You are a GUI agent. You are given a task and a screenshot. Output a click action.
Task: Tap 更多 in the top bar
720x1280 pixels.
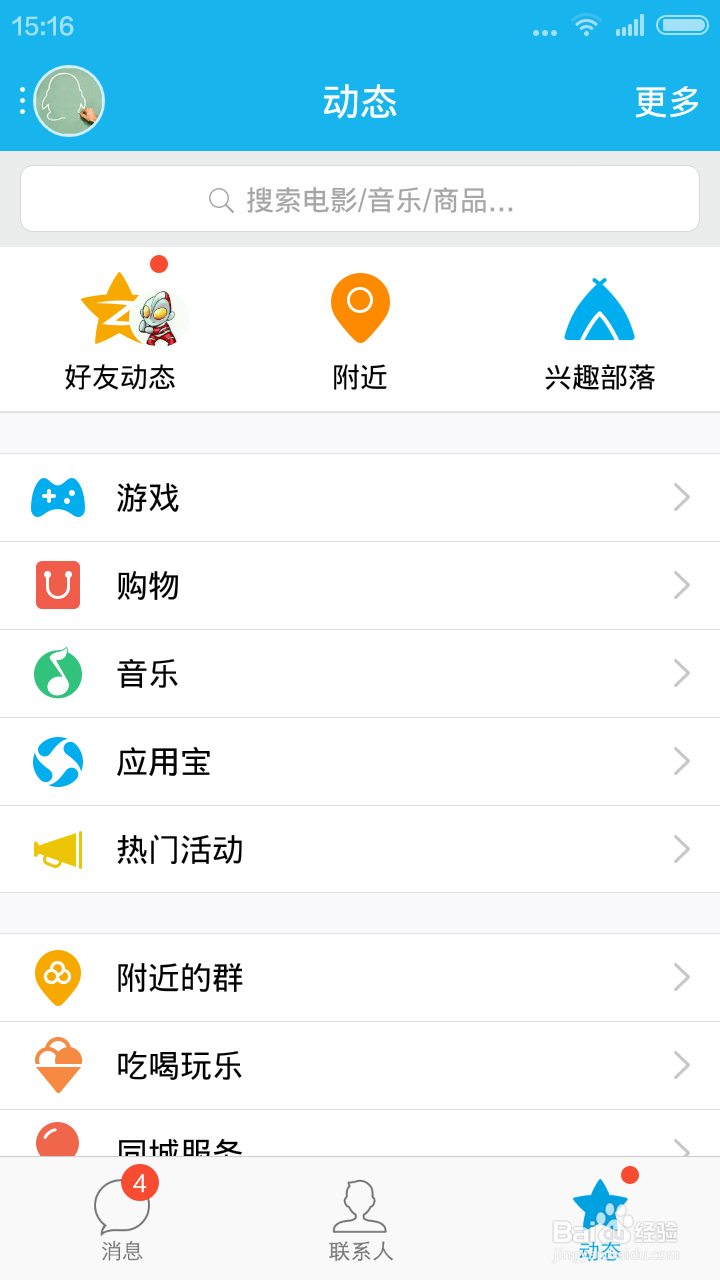point(667,101)
